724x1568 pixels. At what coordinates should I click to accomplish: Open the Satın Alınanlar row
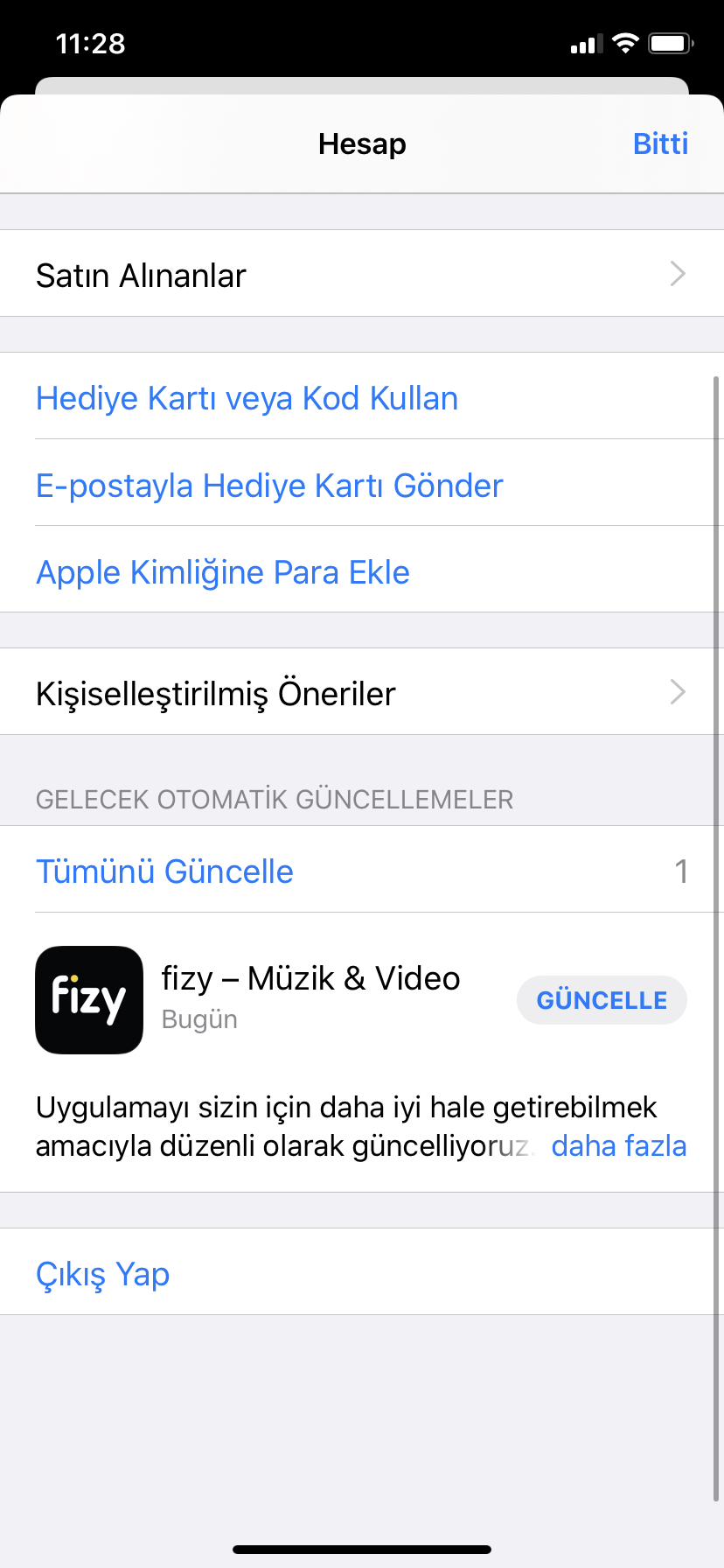(362, 274)
